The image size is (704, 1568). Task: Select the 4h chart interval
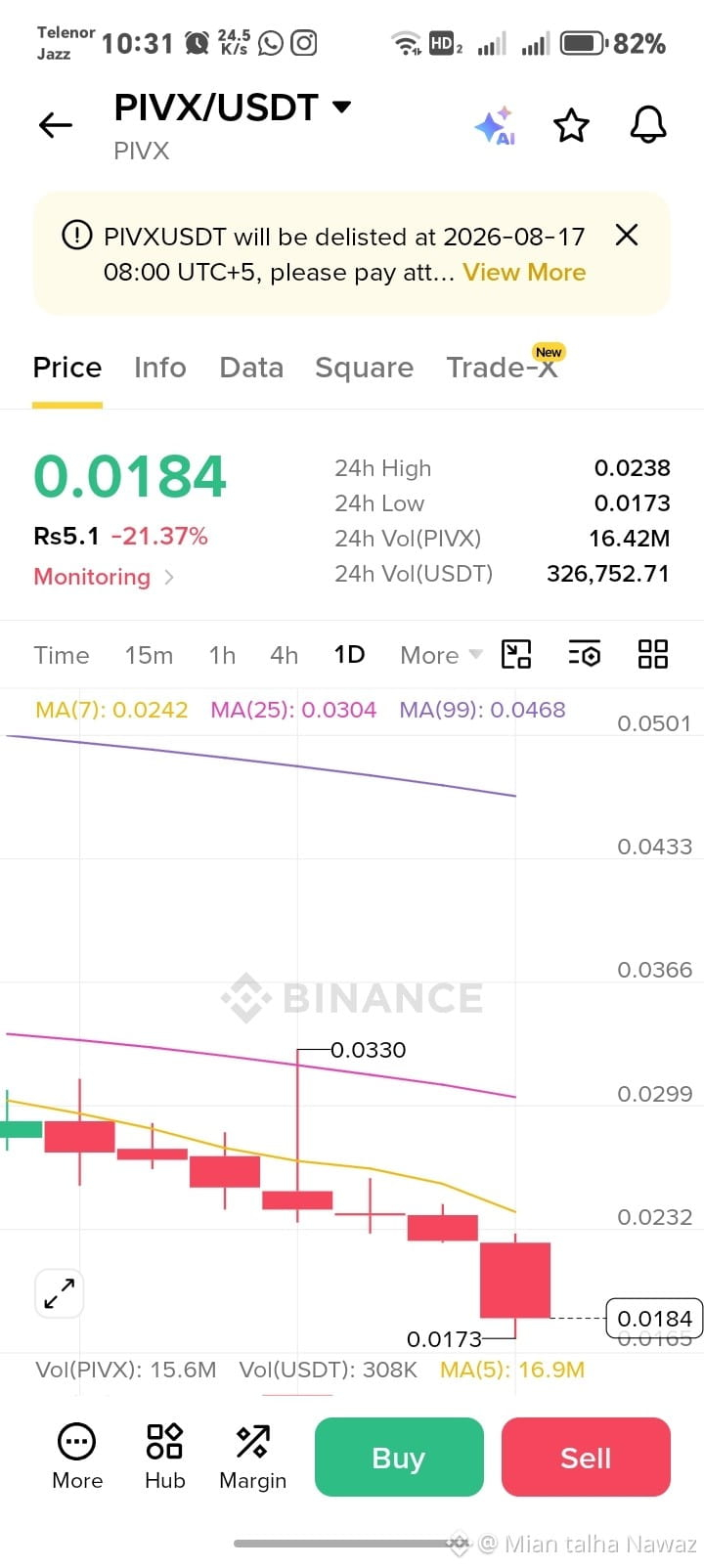(x=284, y=655)
